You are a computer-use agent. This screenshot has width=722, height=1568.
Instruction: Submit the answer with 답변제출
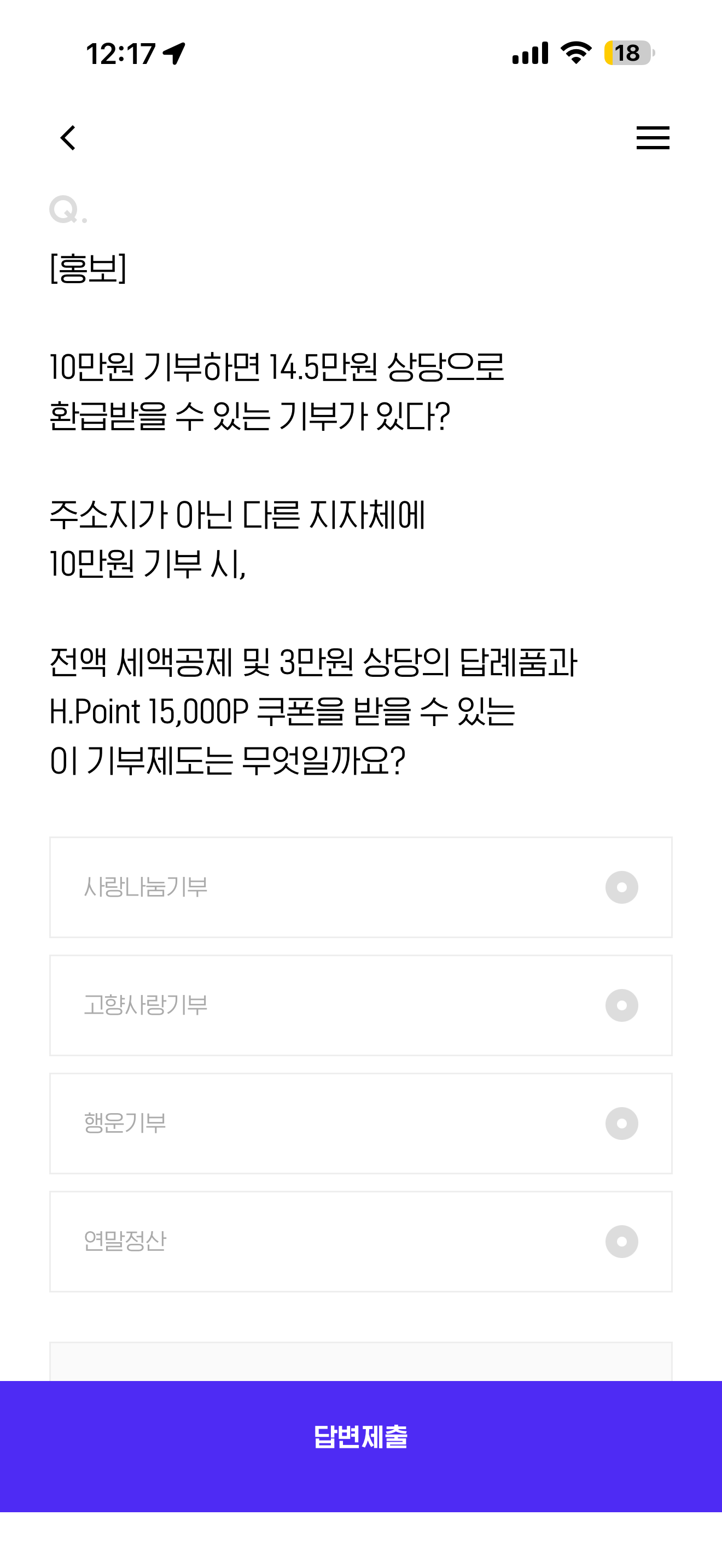coord(361,1446)
